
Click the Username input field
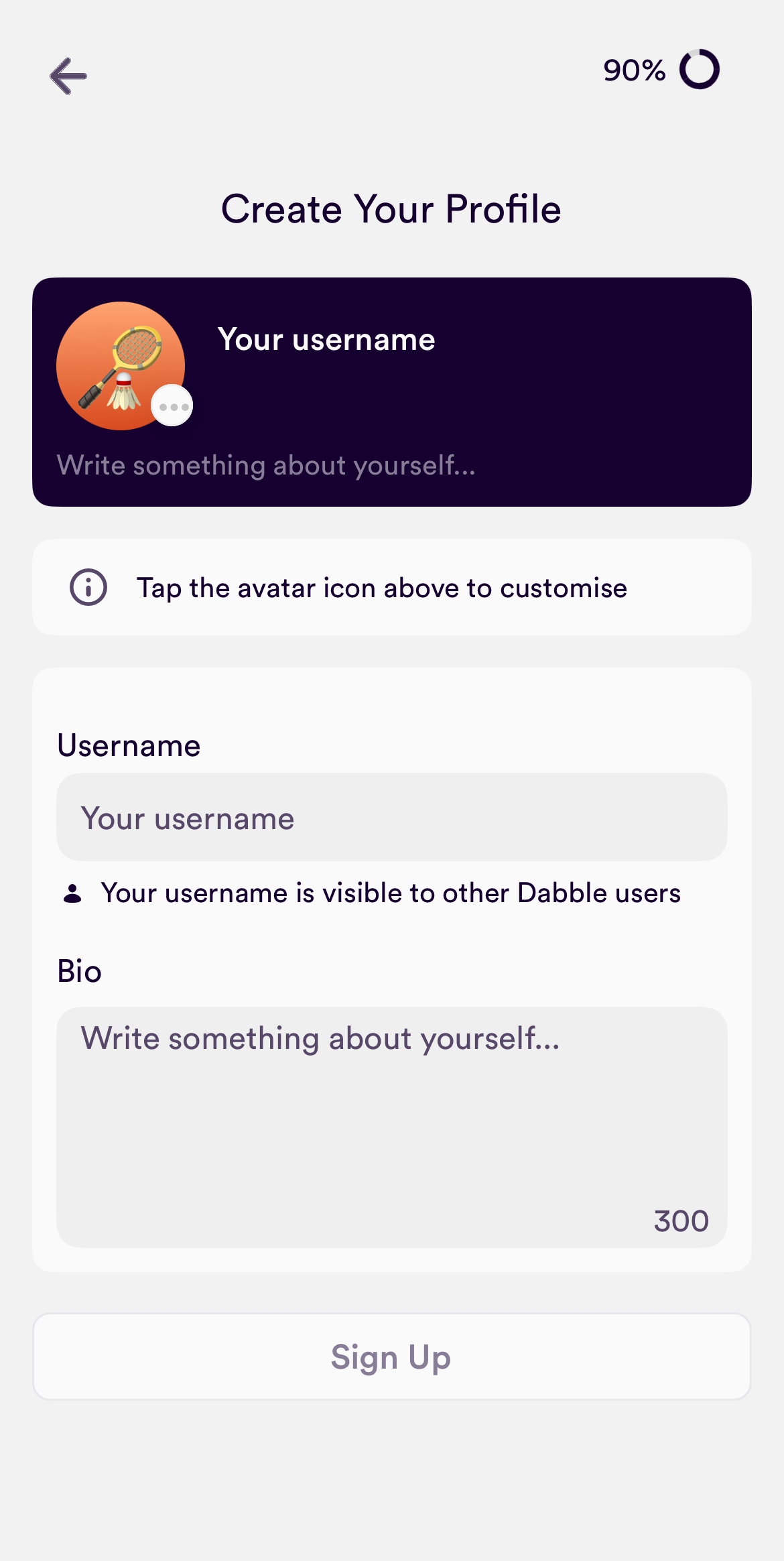coord(392,817)
